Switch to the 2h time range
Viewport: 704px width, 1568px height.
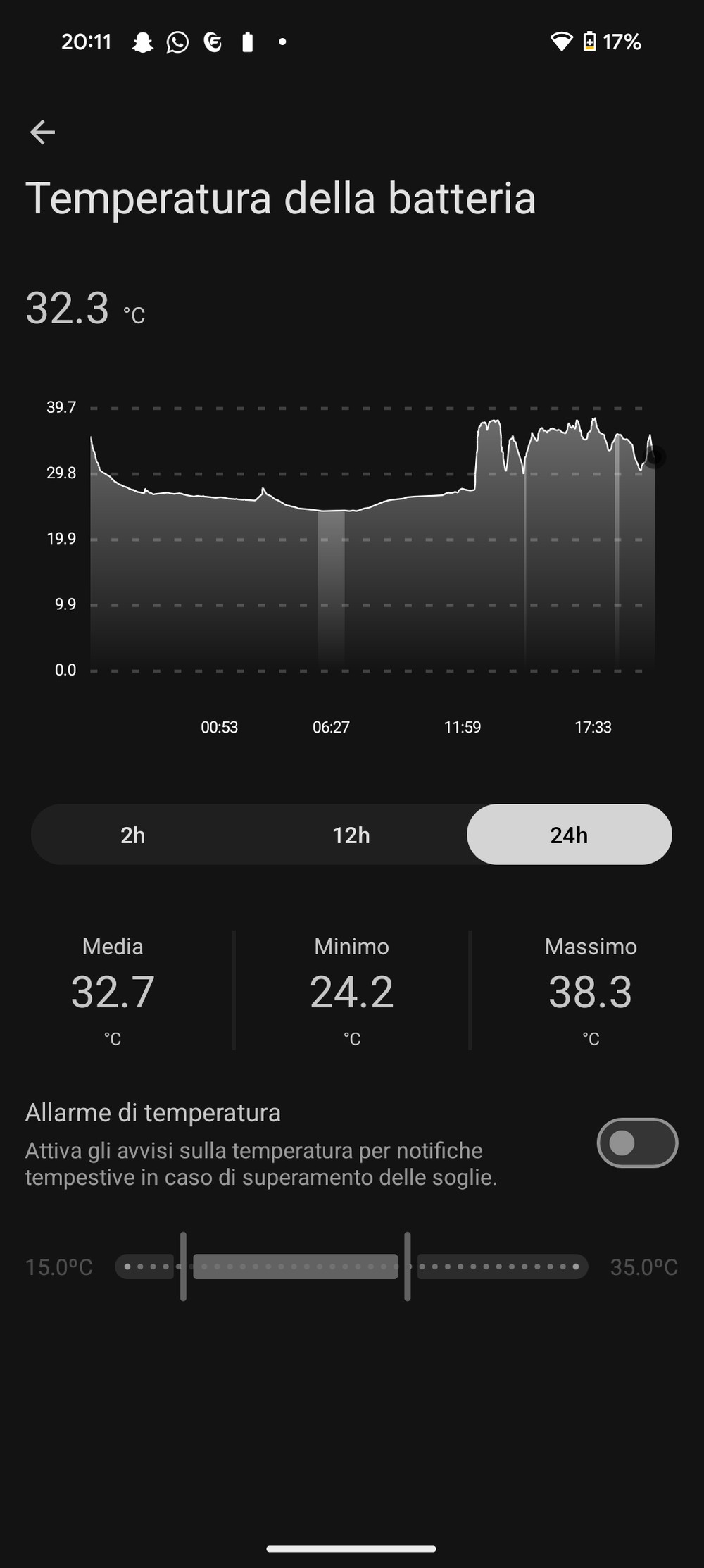[133, 835]
